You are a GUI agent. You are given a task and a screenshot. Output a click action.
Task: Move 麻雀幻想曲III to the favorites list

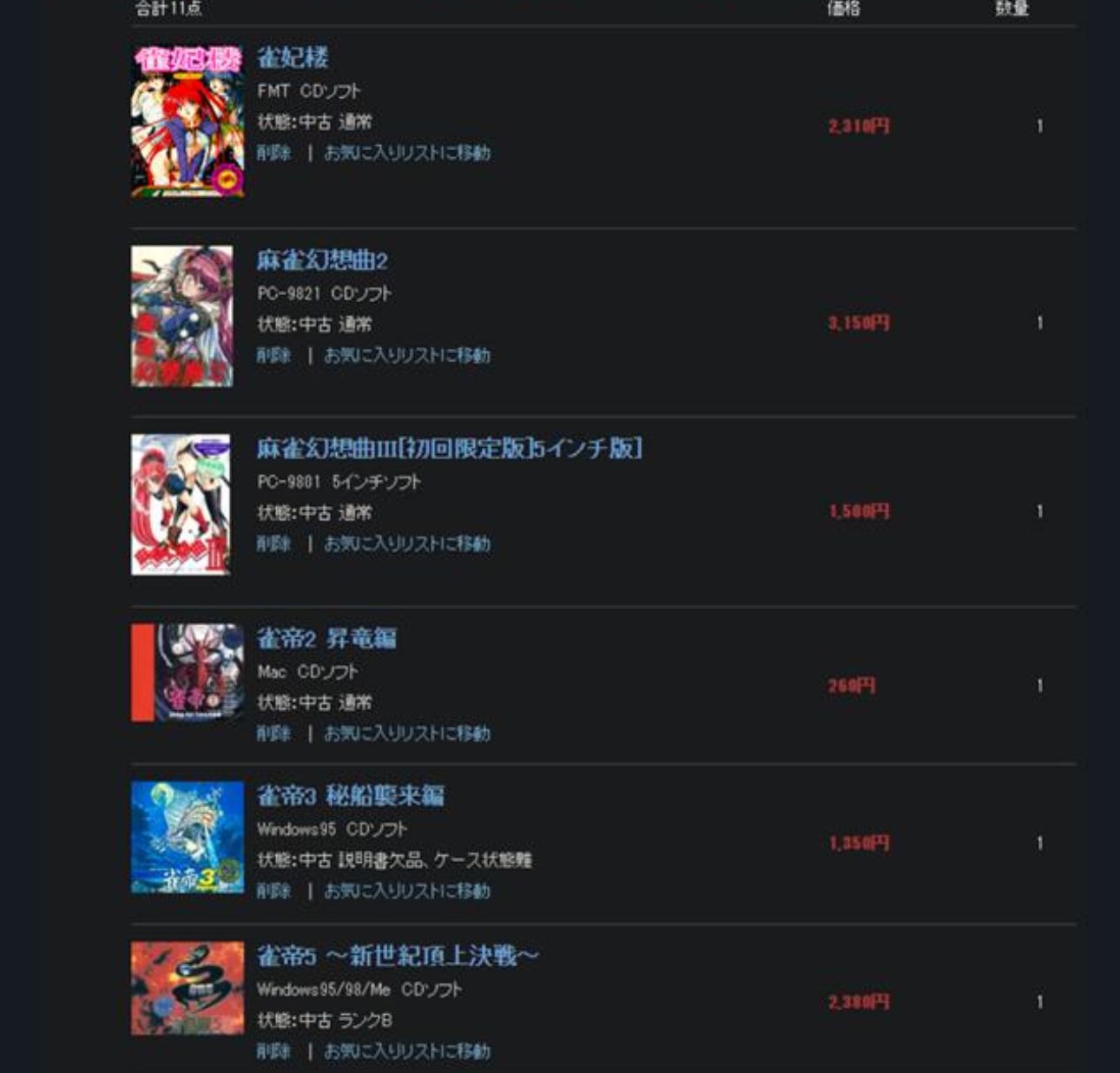(x=406, y=543)
